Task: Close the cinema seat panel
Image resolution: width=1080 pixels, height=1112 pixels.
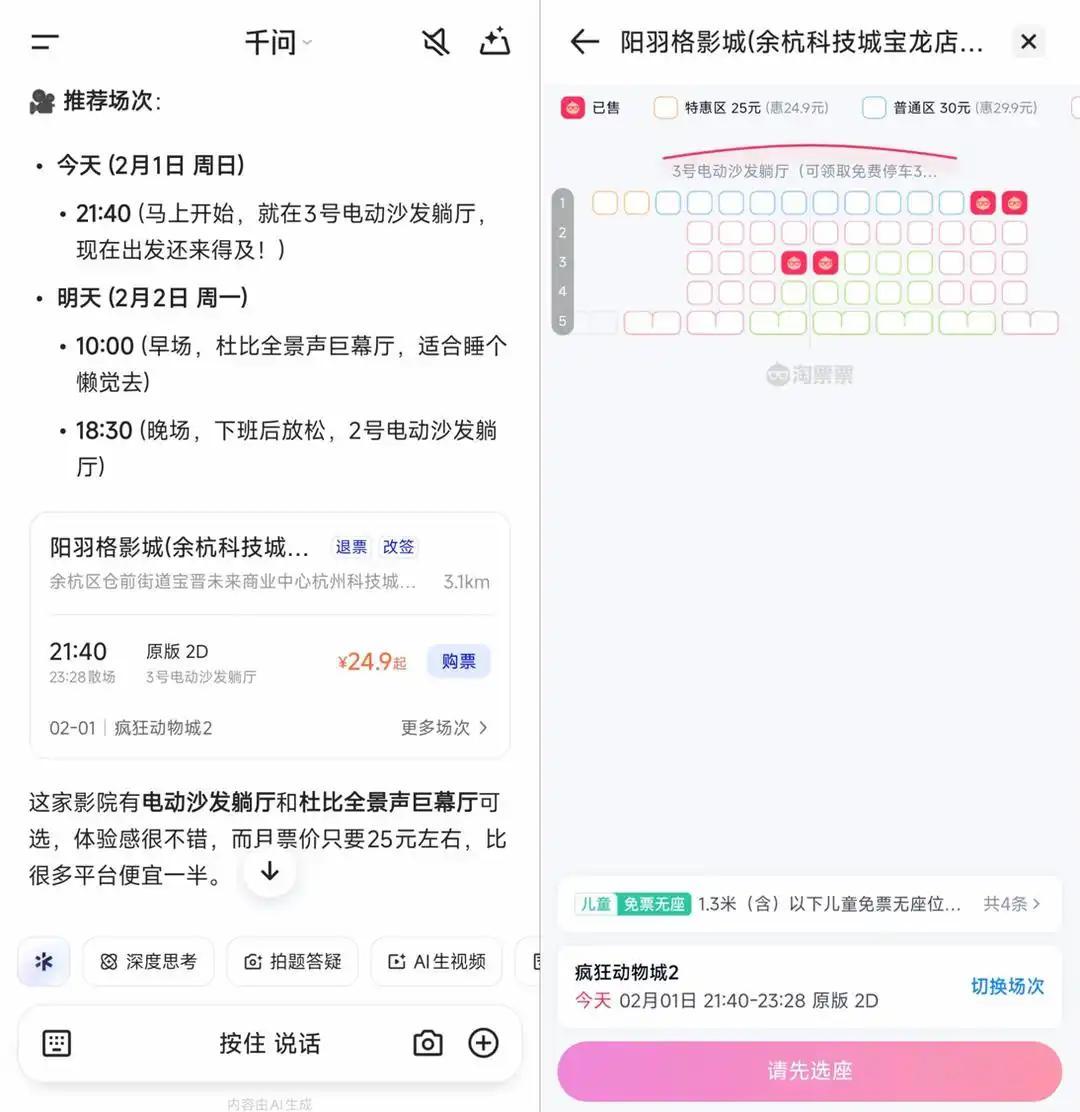Action: (1028, 42)
